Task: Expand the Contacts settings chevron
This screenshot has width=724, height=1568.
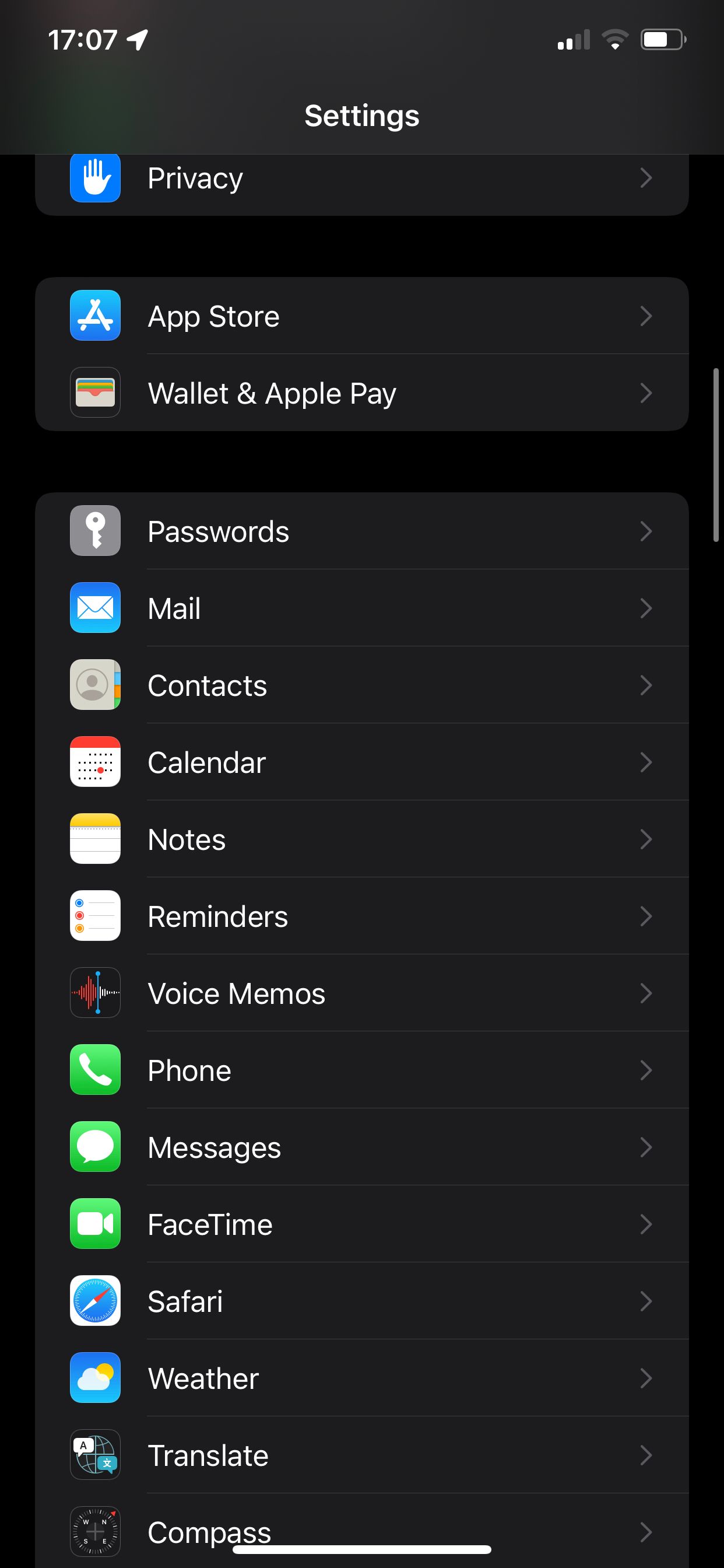Action: tap(646, 685)
